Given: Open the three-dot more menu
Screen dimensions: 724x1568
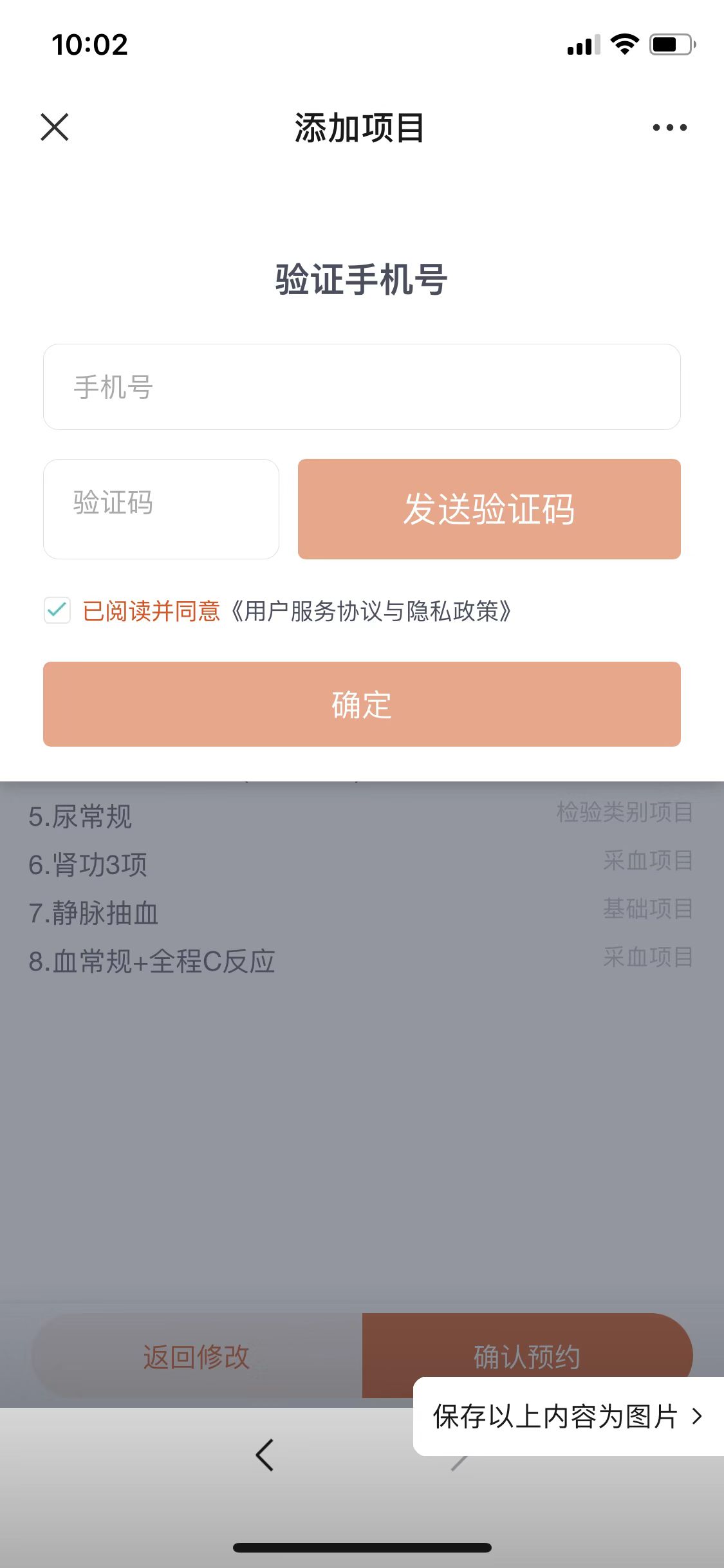Looking at the screenshot, I should point(669,127).
